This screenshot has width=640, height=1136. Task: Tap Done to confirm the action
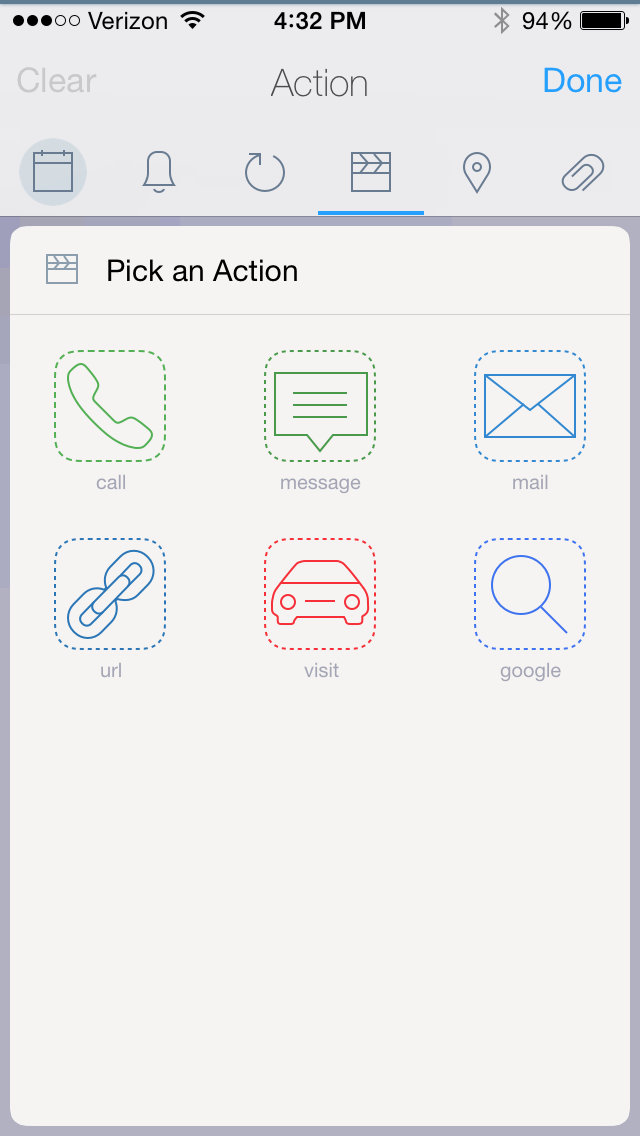tap(582, 81)
